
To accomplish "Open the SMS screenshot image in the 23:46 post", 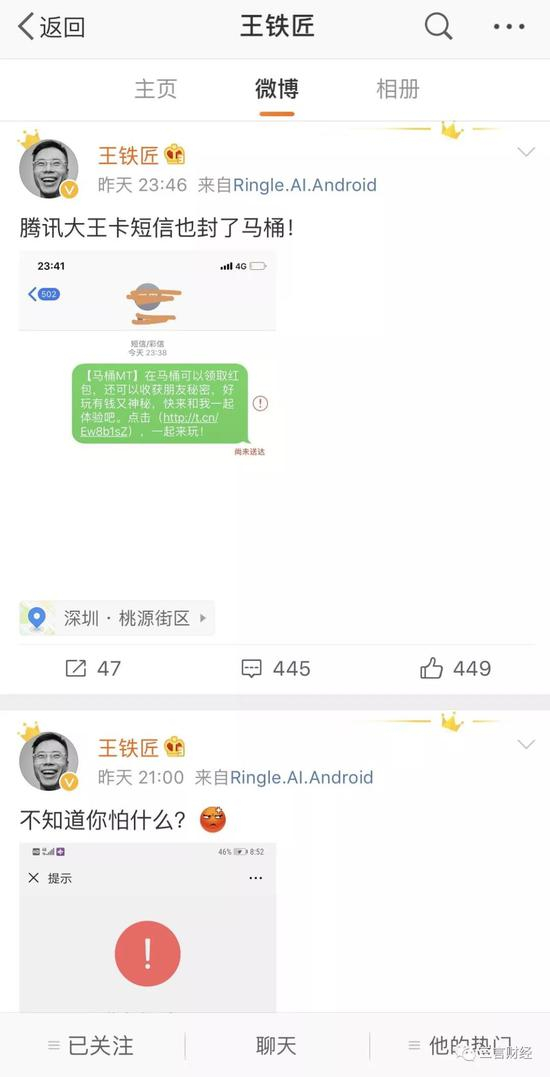I will pos(148,355).
